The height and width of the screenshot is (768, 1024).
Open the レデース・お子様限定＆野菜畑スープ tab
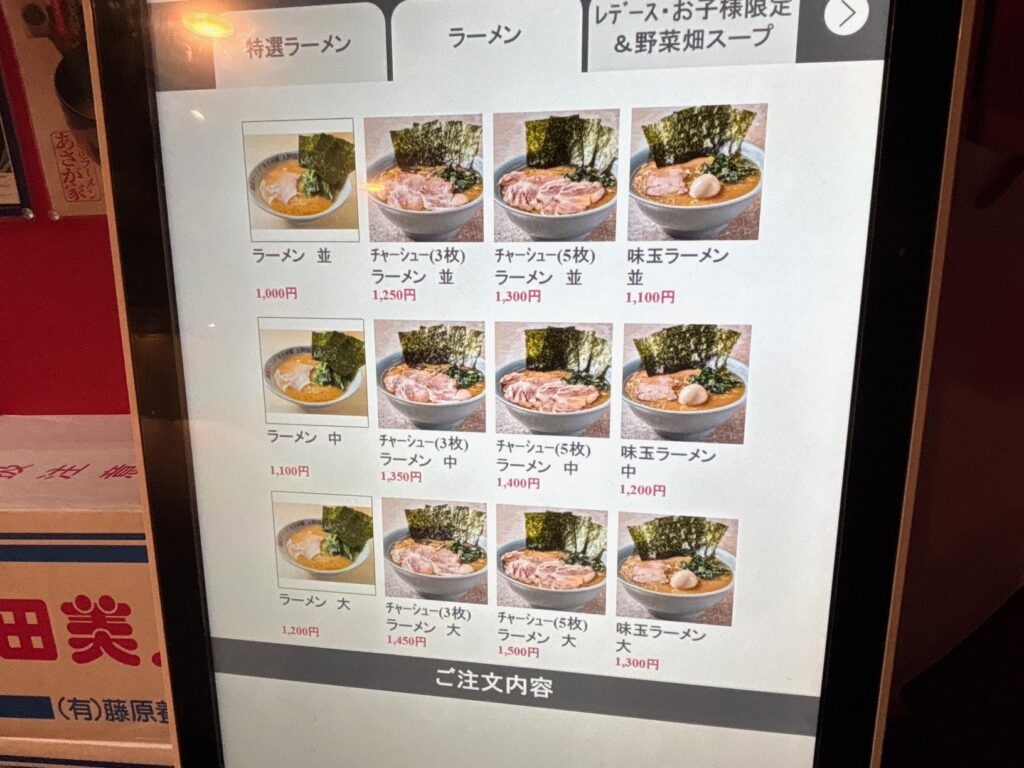pos(692,27)
